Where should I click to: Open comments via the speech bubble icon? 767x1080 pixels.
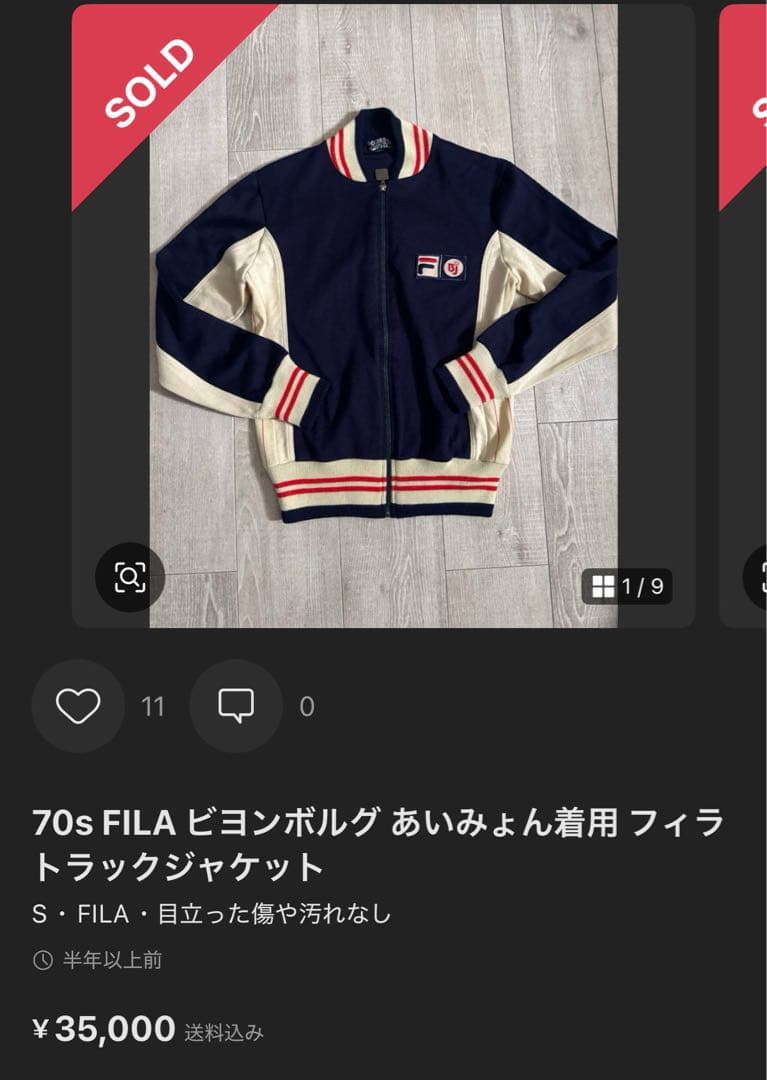pos(233,707)
